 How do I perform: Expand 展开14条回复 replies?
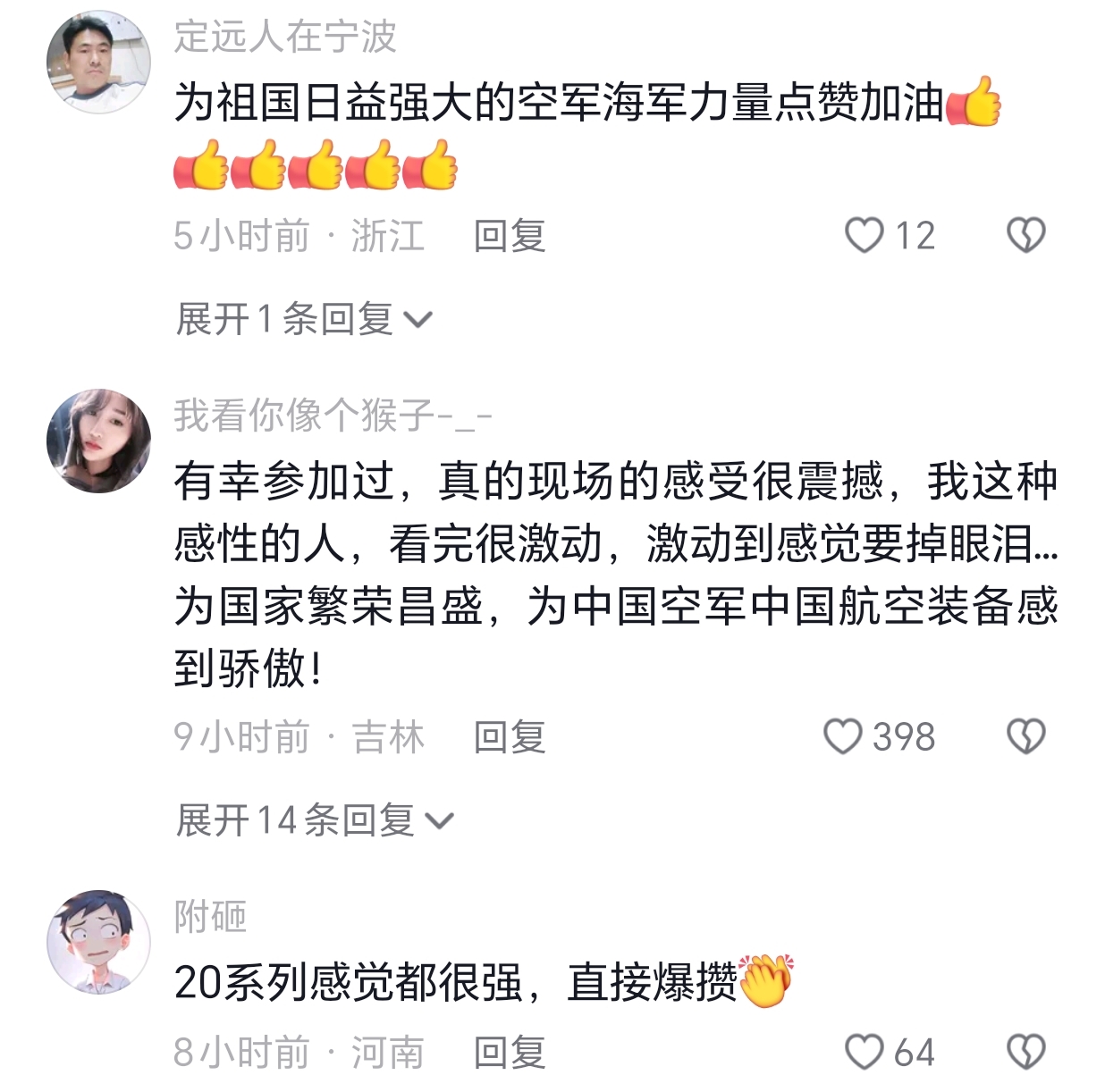click(315, 820)
